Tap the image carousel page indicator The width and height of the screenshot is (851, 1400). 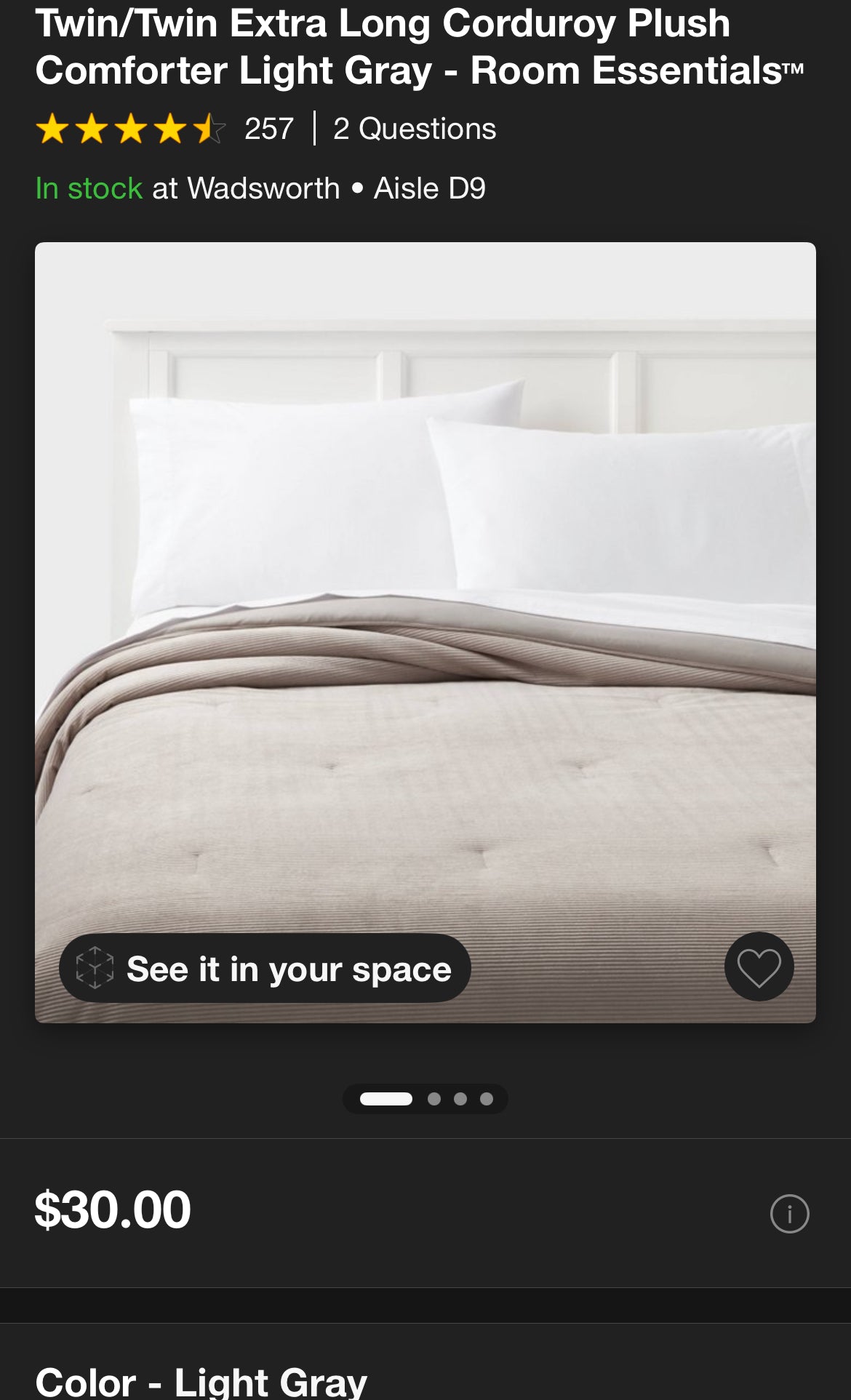pyautogui.click(x=425, y=1098)
